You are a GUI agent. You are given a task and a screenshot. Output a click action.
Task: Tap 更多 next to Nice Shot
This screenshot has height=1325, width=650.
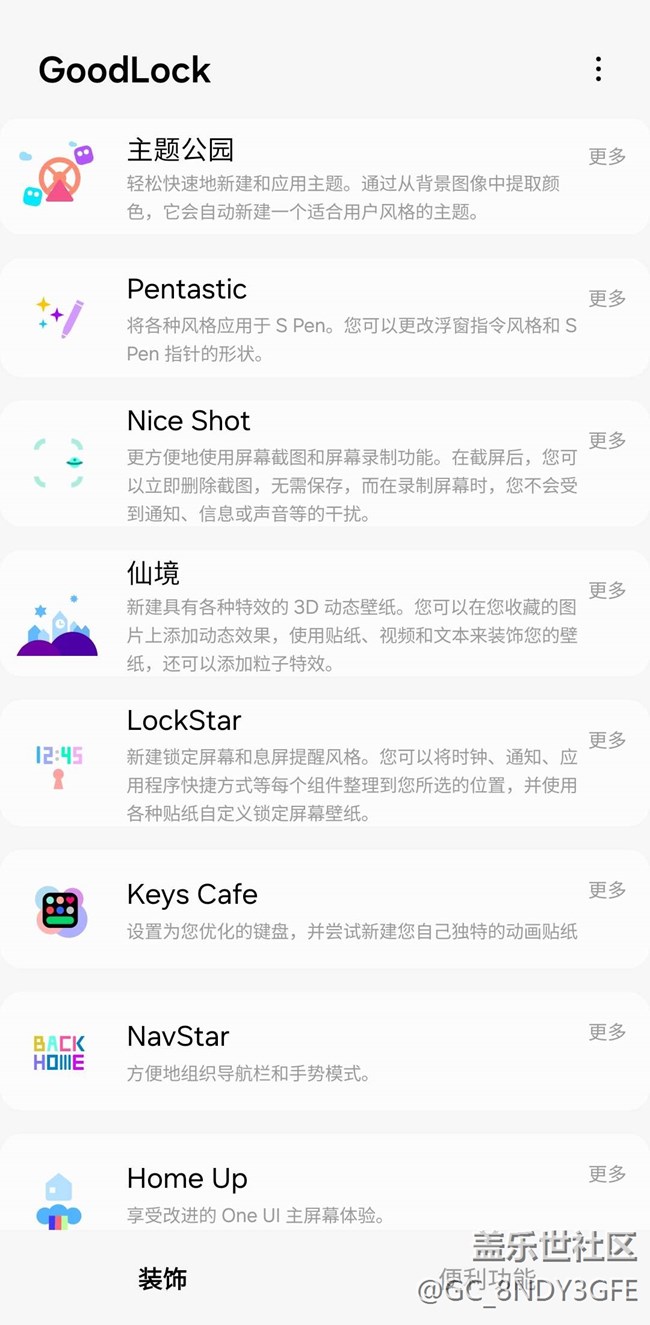click(607, 440)
